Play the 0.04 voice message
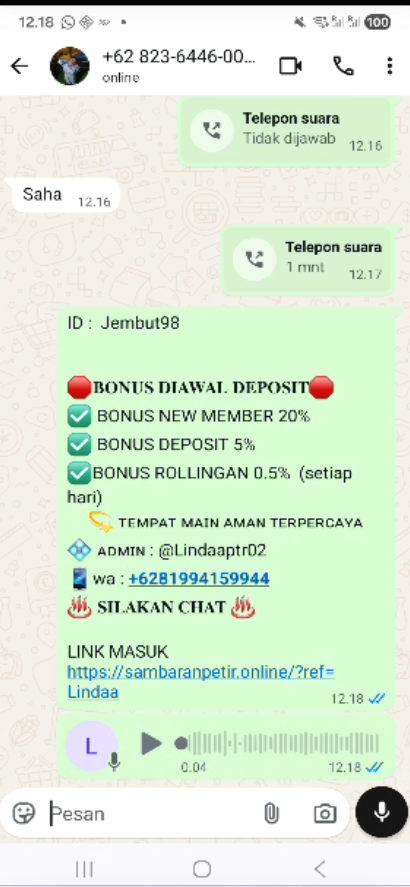 tap(150, 743)
